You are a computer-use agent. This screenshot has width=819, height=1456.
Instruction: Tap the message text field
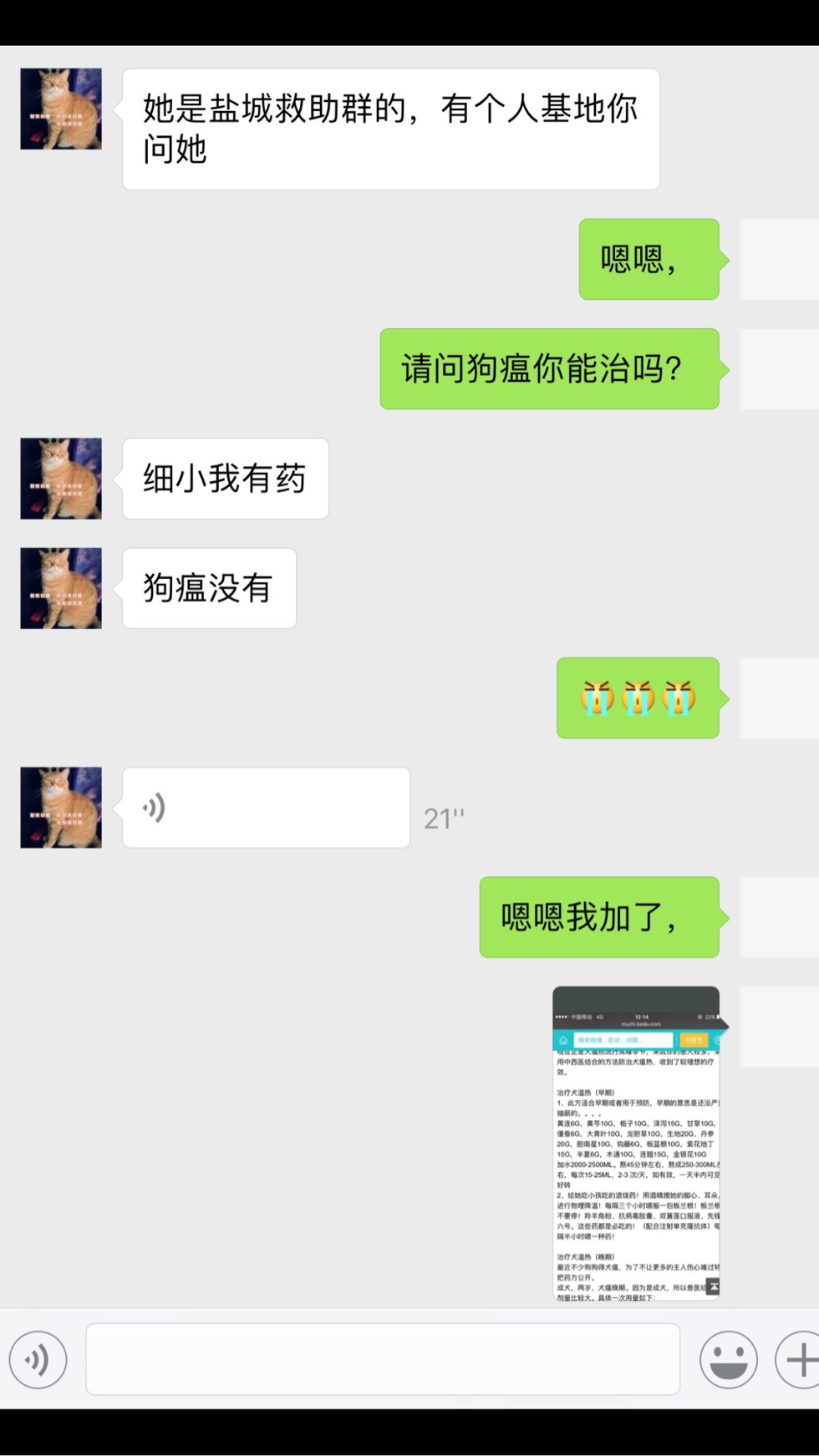click(x=383, y=1359)
